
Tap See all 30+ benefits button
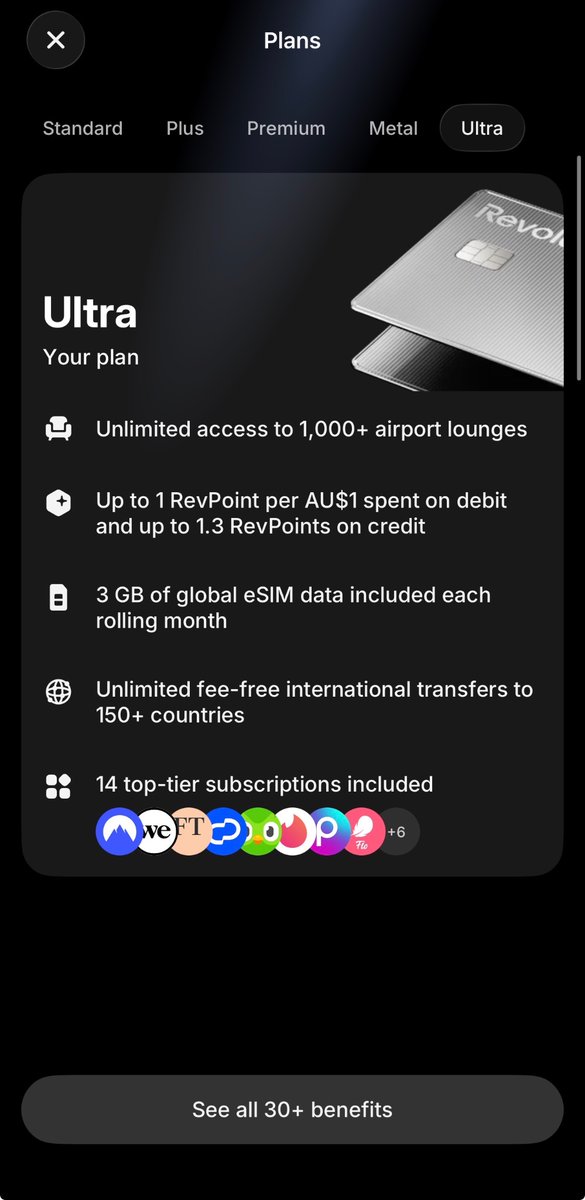coord(292,1109)
